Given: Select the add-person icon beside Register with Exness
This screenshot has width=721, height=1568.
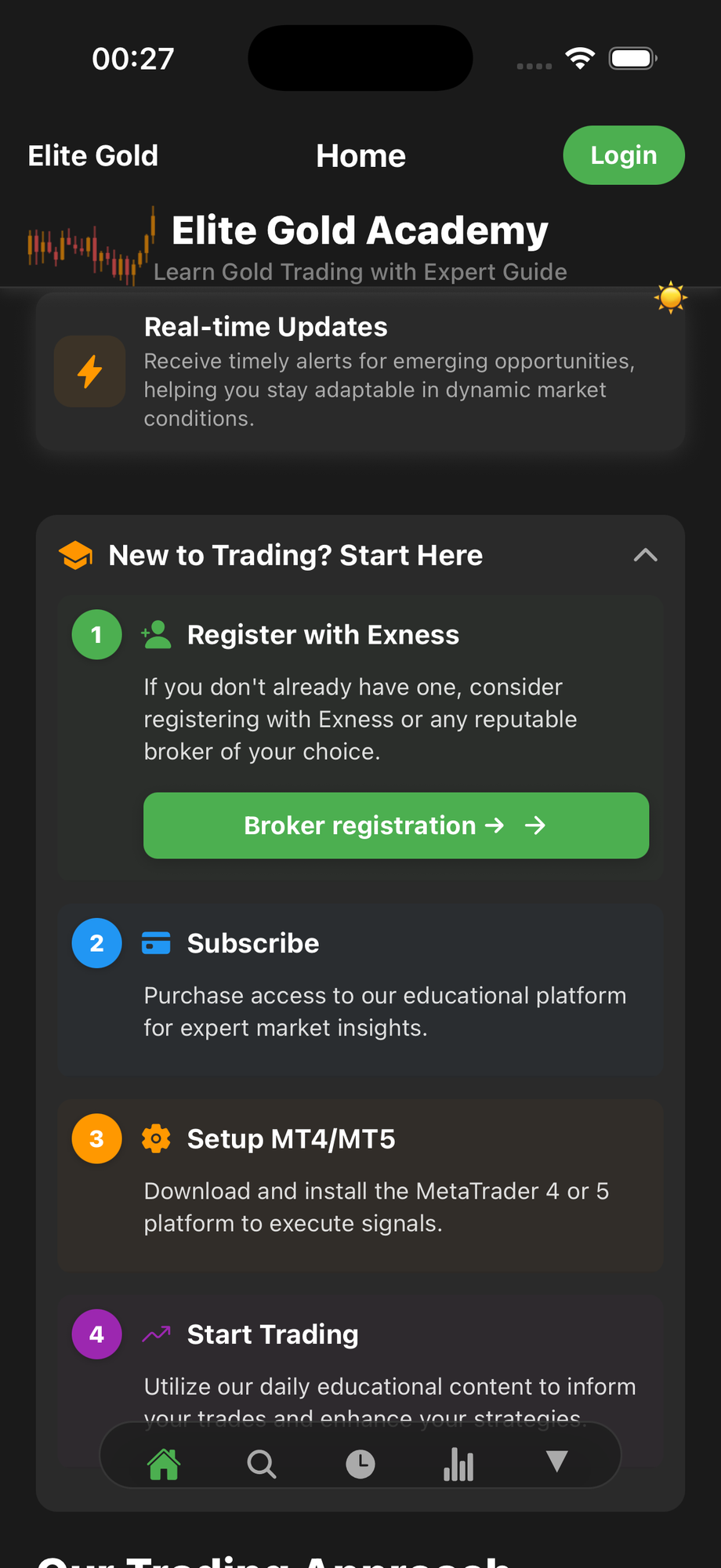Looking at the screenshot, I should pos(156,634).
